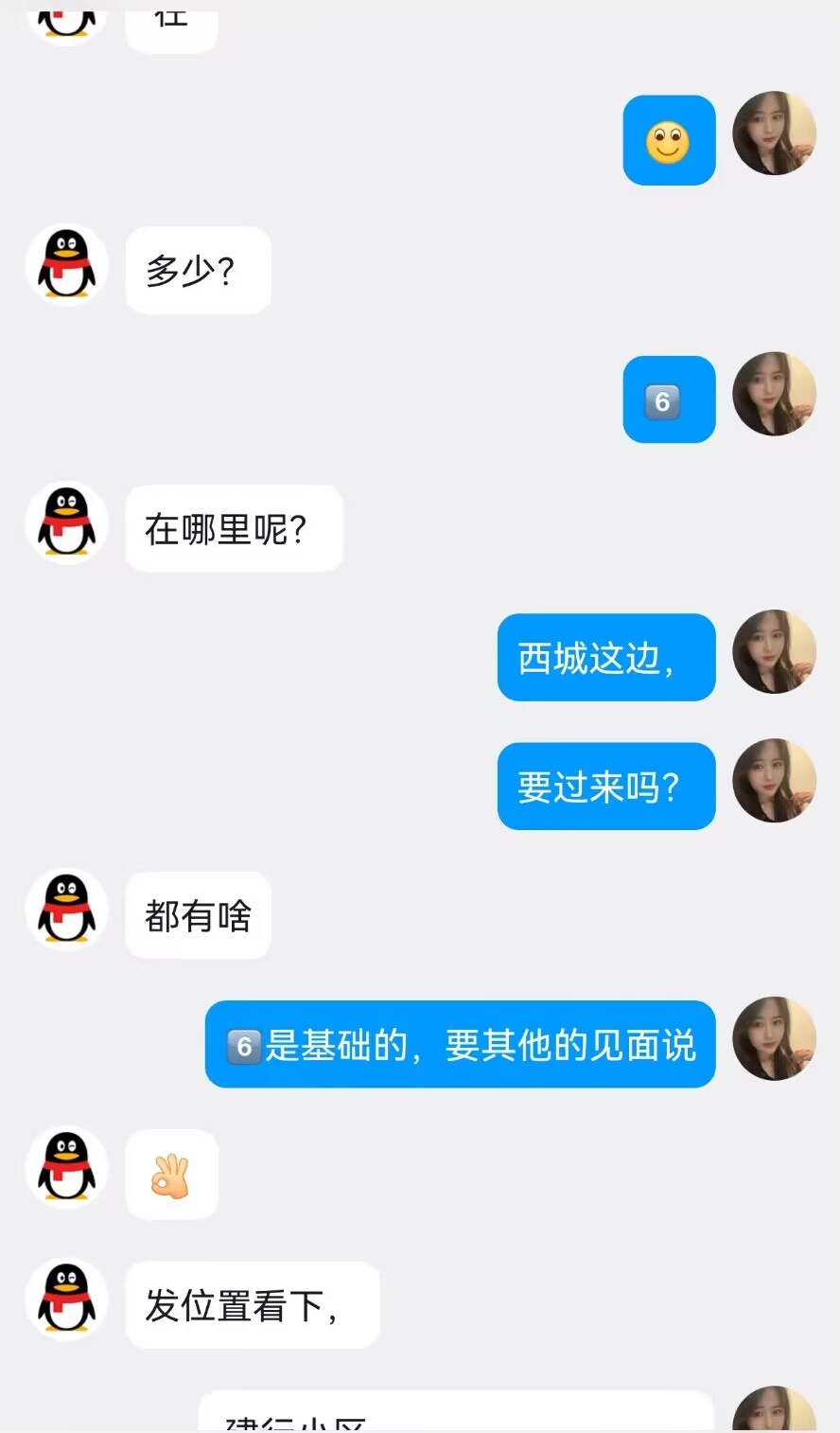Open the avatar beside the smiley emoji message
840x1433 pixels.
(x=774, y=133)
